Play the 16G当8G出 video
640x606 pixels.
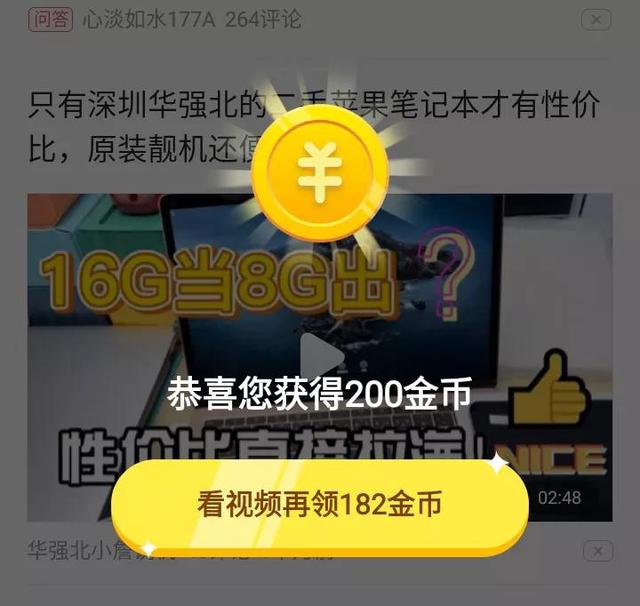(320, 355)
